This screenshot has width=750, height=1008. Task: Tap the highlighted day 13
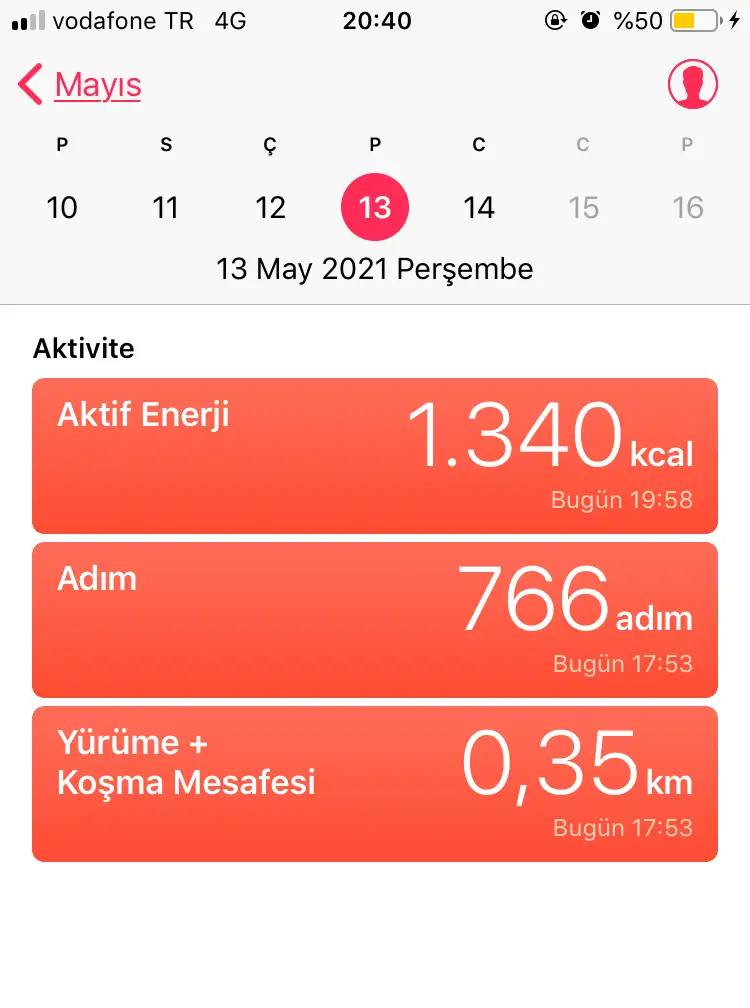coord(375,207)
